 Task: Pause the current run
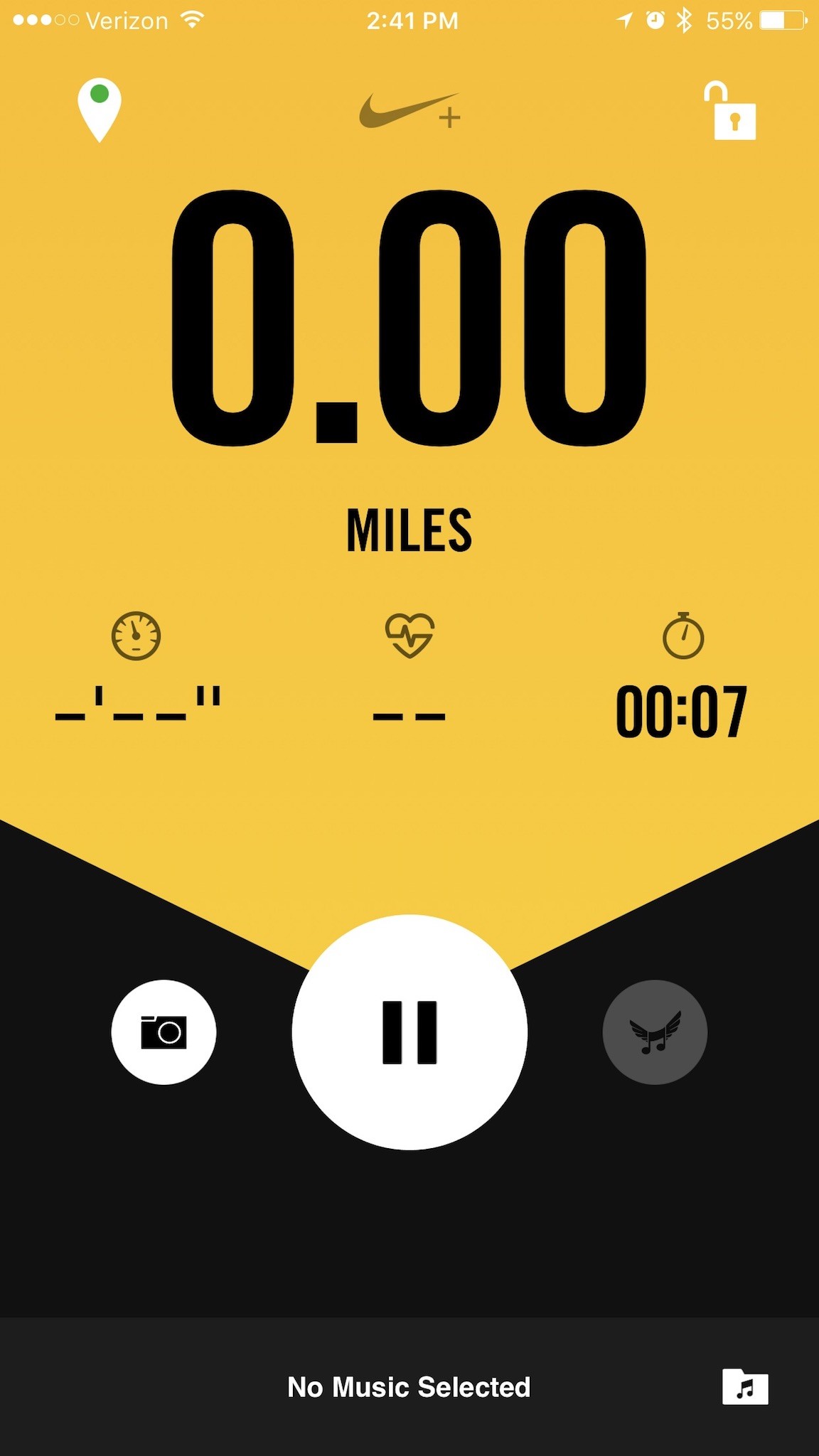pos(409,1032)
